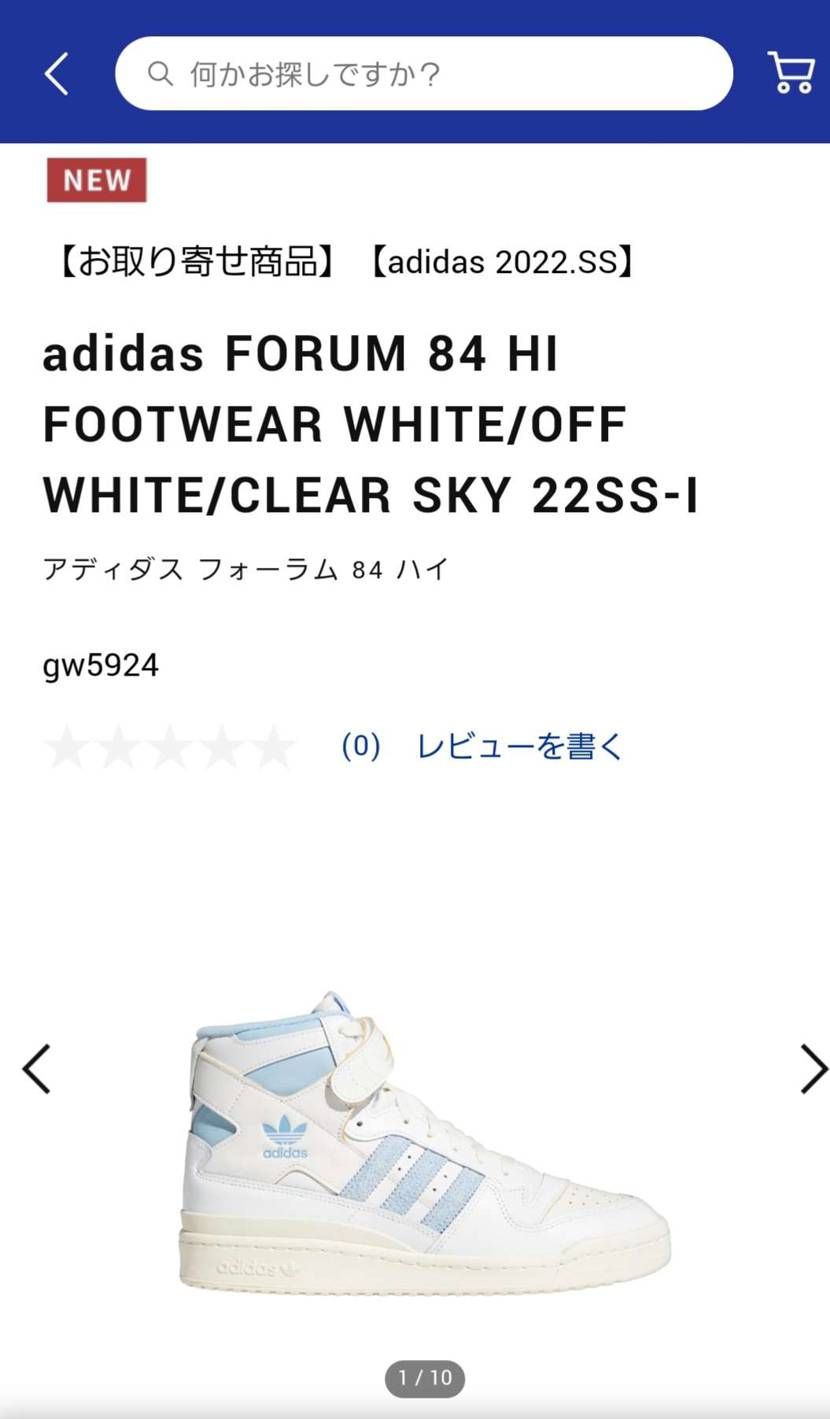
Task: Click the NEW badge label
Action: (x=97, y=180)
